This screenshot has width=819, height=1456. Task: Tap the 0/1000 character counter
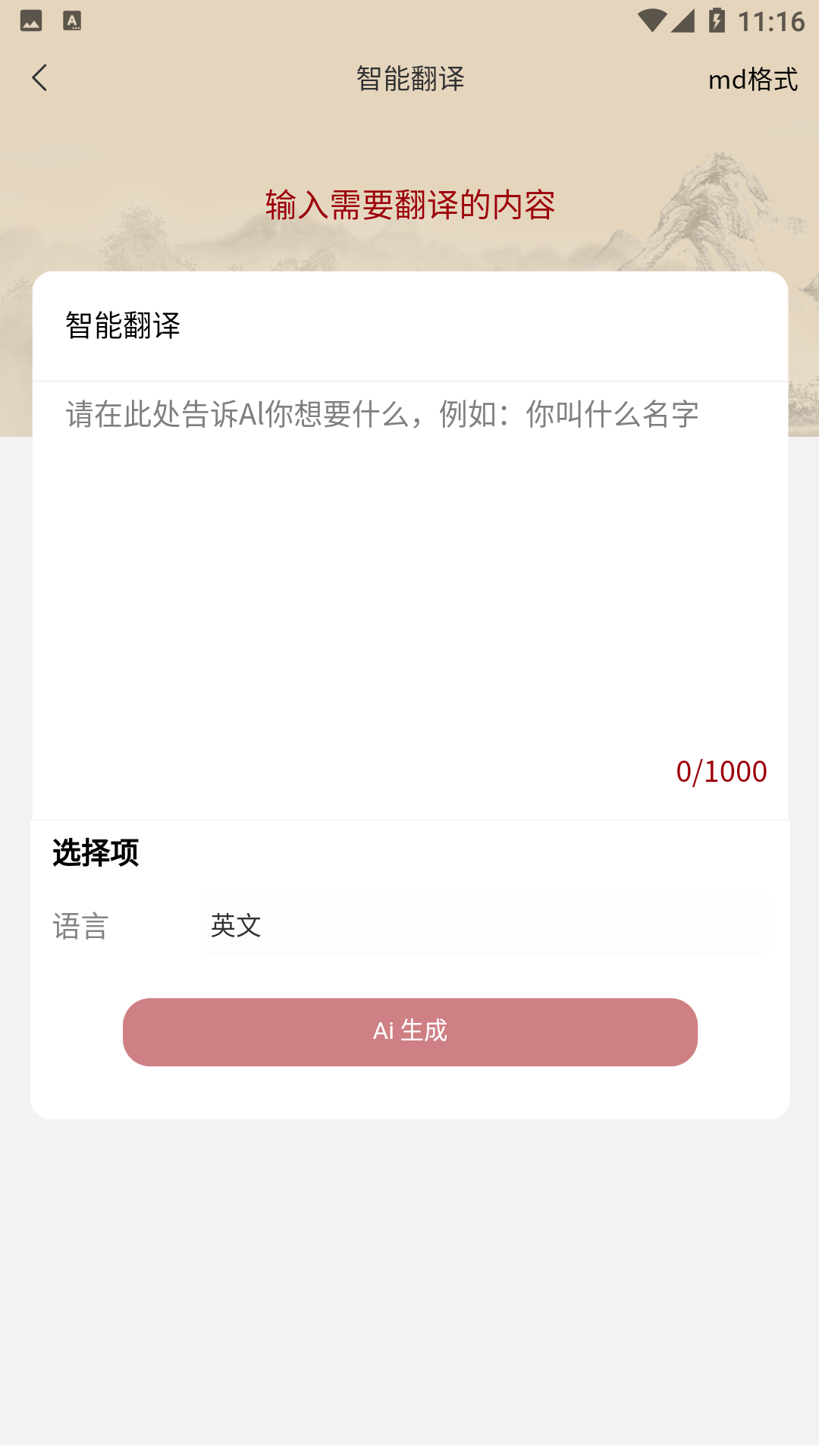pyautogui.click(x=721, y=771)
